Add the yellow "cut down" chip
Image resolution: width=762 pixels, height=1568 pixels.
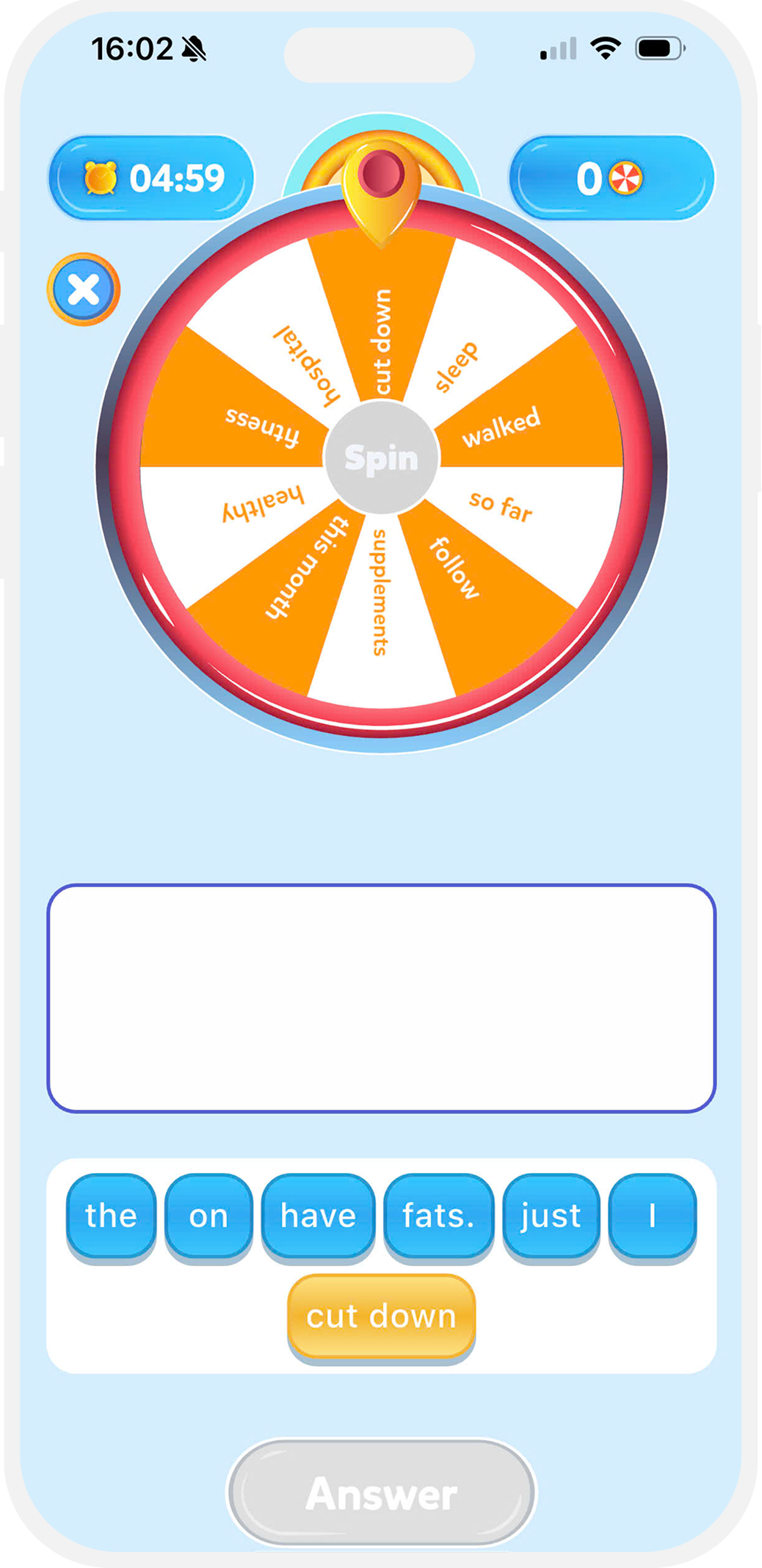click(x=381, y=1316)
